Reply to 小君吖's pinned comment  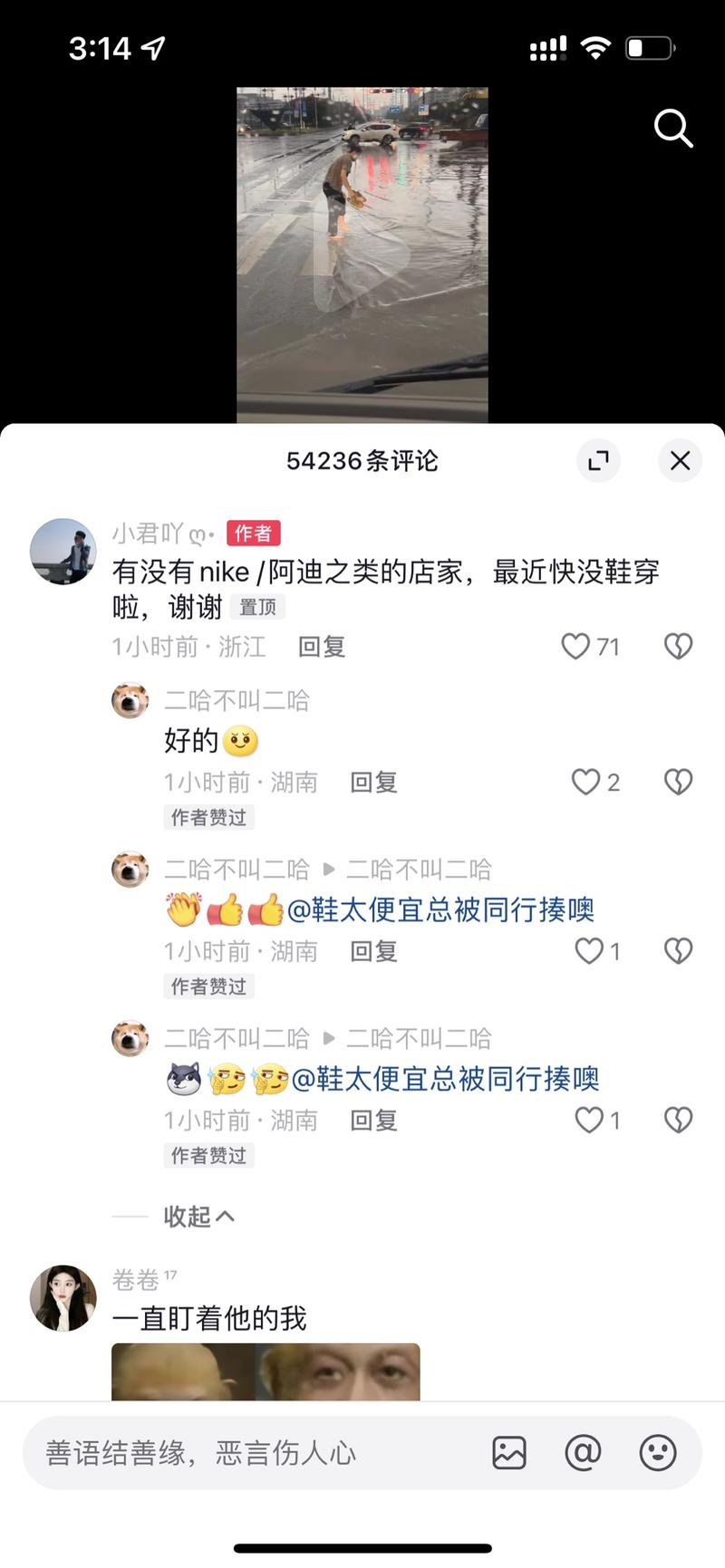coord(322,647)
